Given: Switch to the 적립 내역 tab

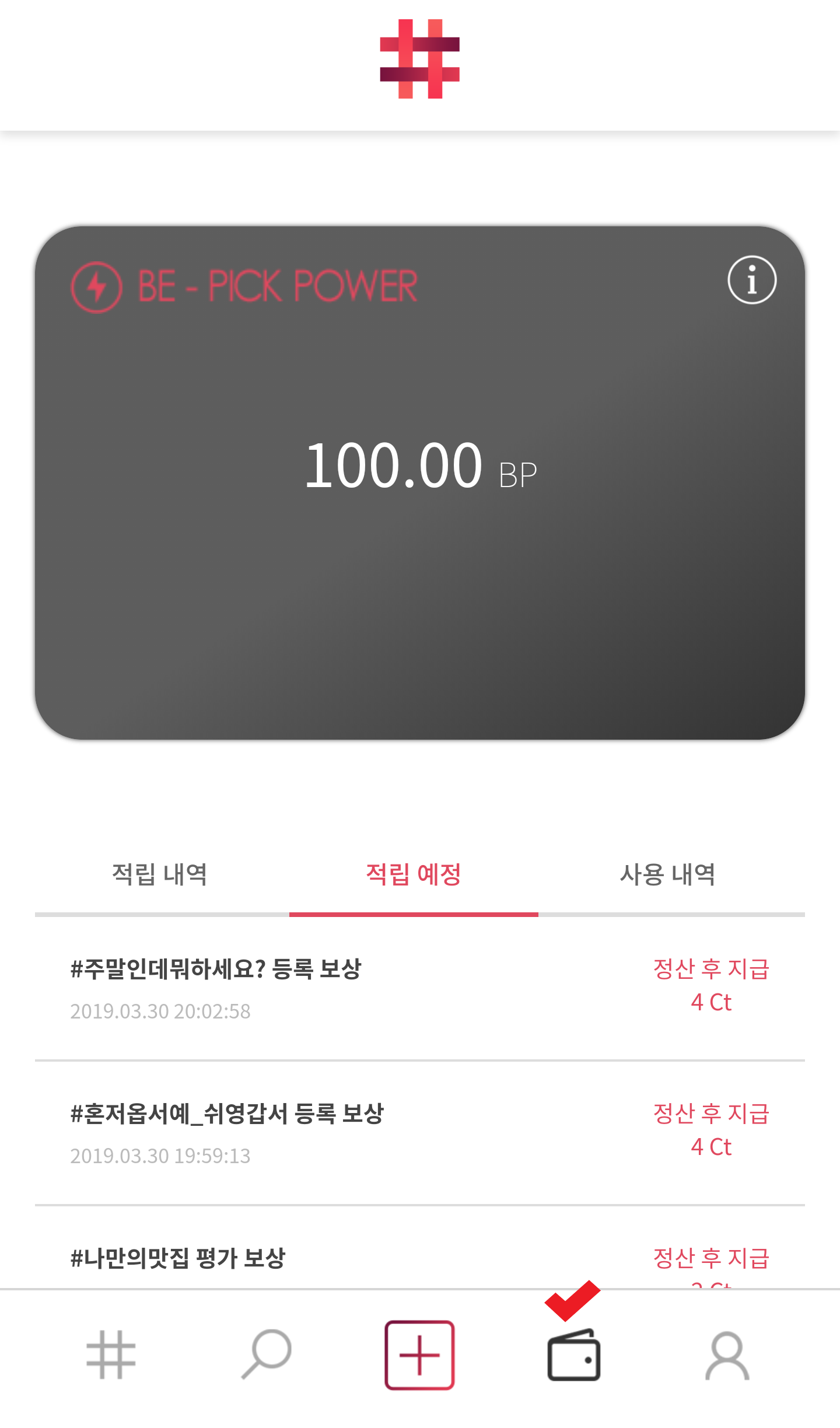Looking at the screenshot, I should tap(160, 874).
